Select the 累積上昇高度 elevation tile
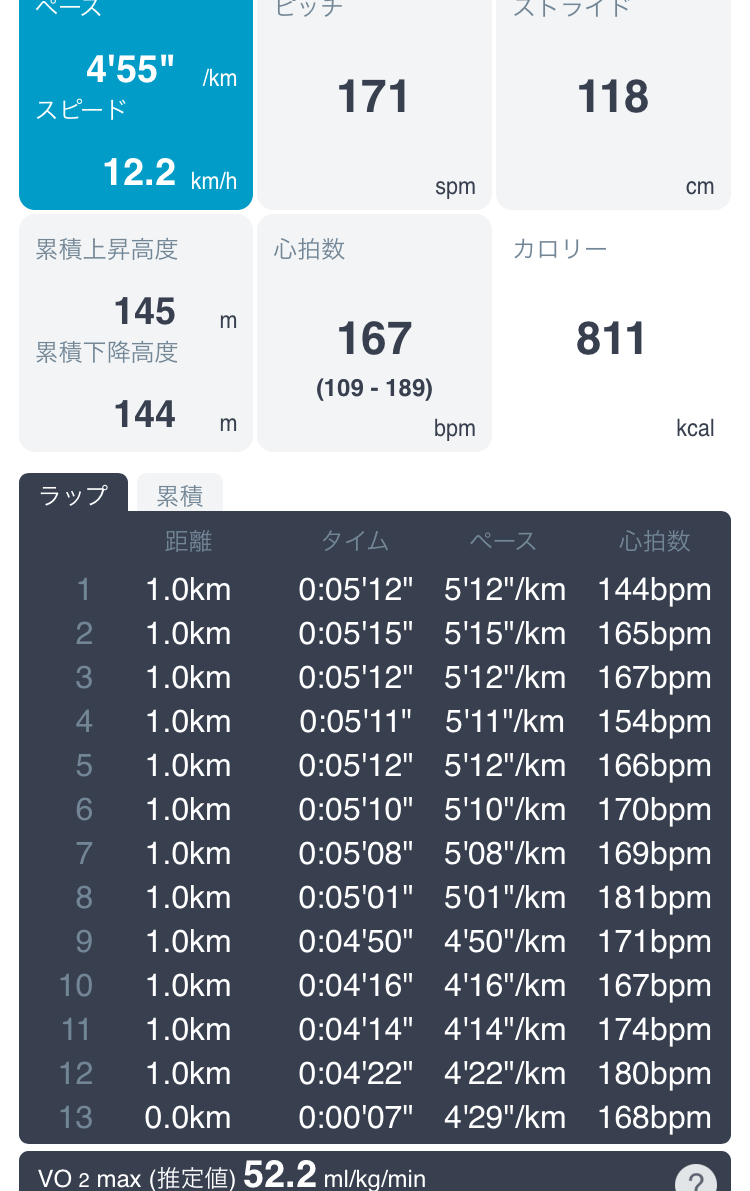The image size is (750, 1191). point(136,333)
